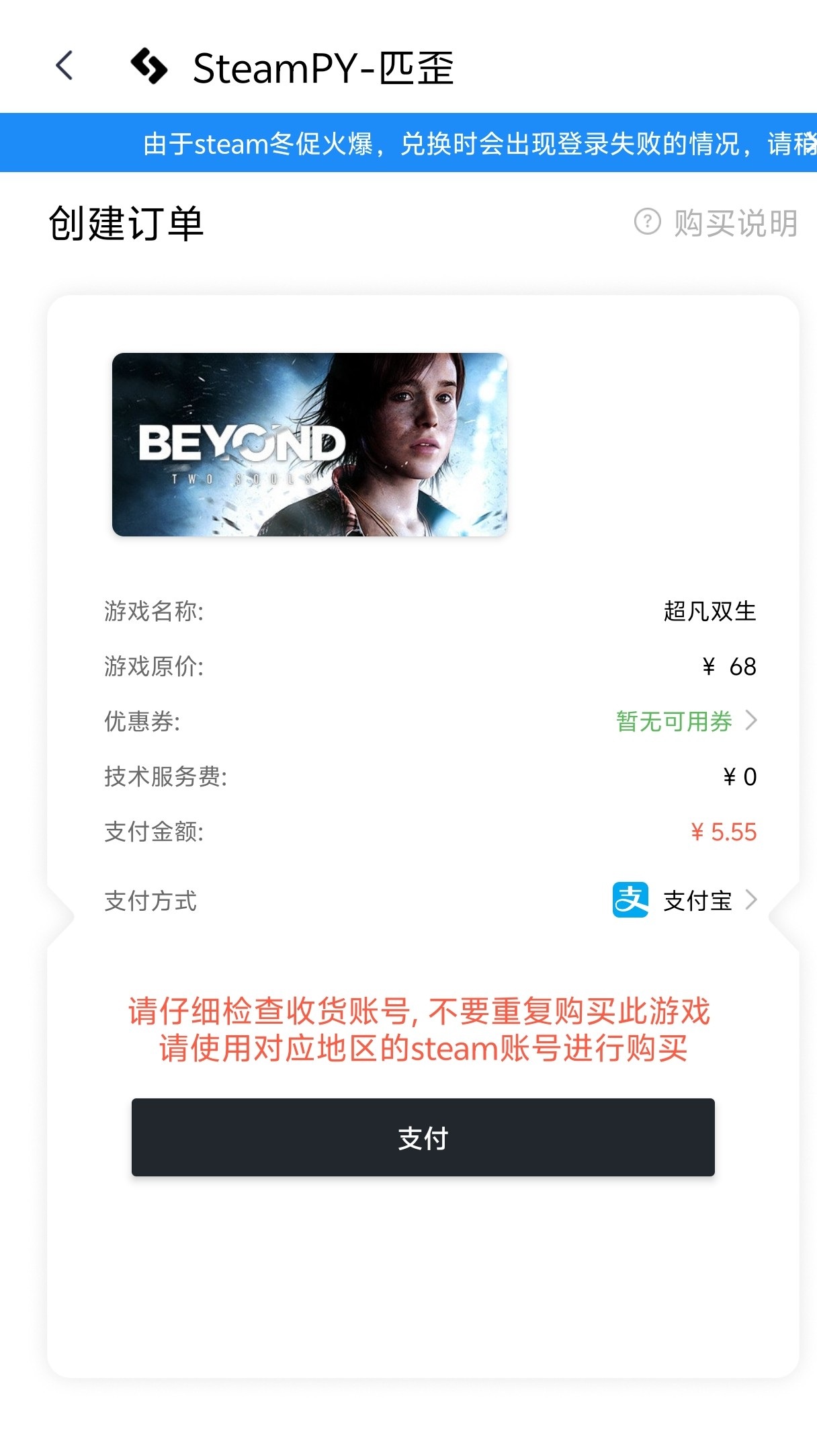Go back using the top-left arrow
Image resolution: width=817 pixels, height=1456 pixels.
(x=64, y=67)
